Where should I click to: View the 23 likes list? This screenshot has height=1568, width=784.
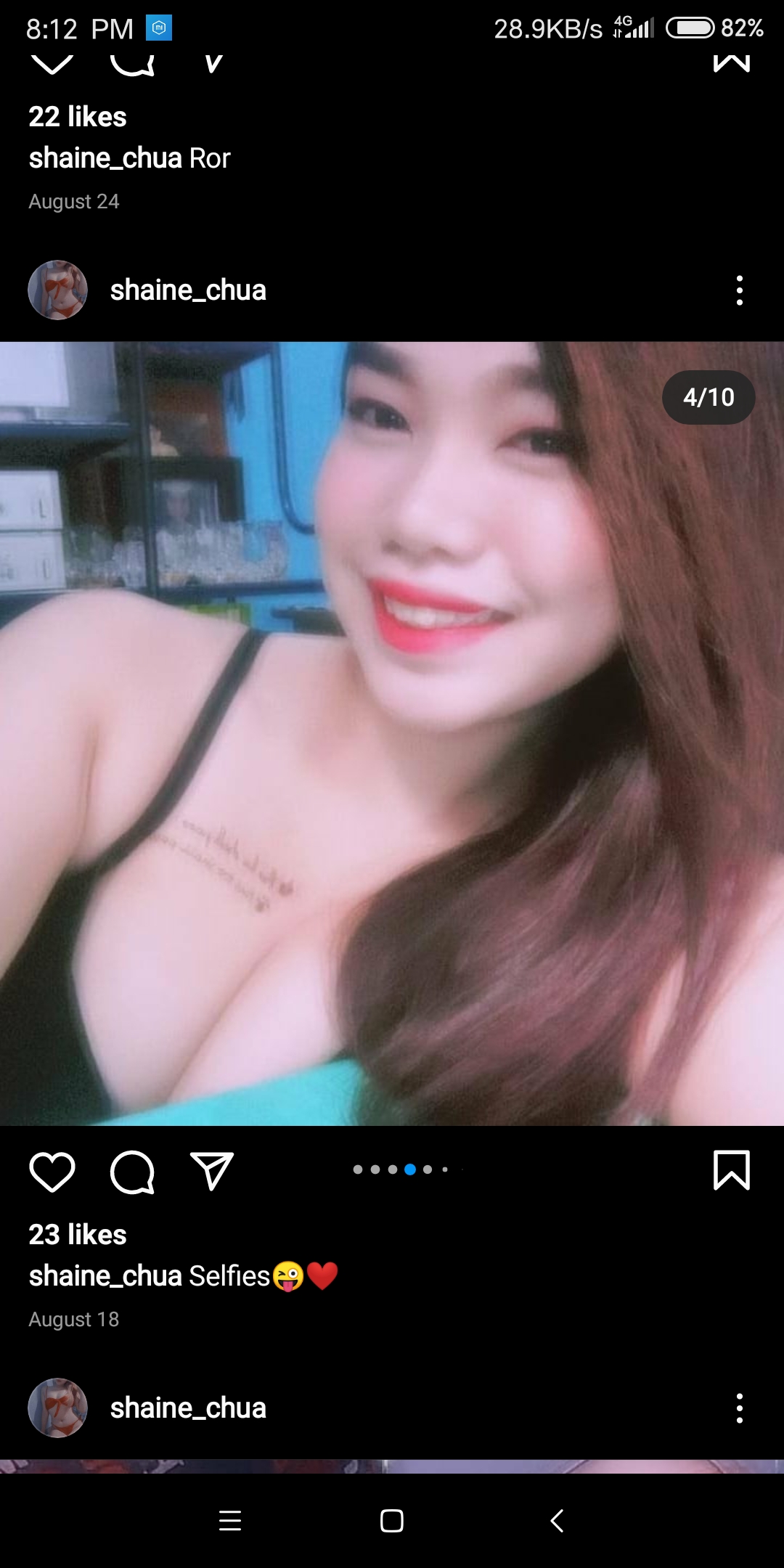tap(78, 1234)
